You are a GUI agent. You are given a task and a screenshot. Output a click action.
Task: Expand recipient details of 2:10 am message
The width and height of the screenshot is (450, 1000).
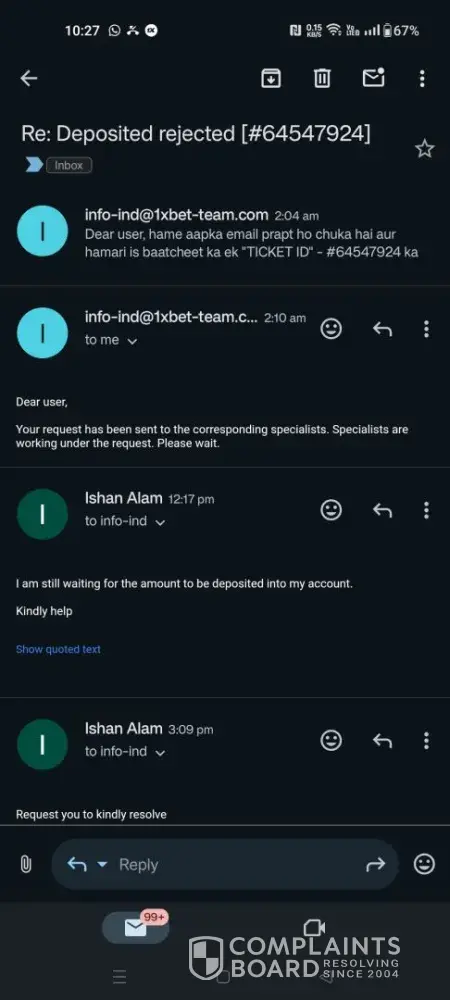[x=132, y=341]
